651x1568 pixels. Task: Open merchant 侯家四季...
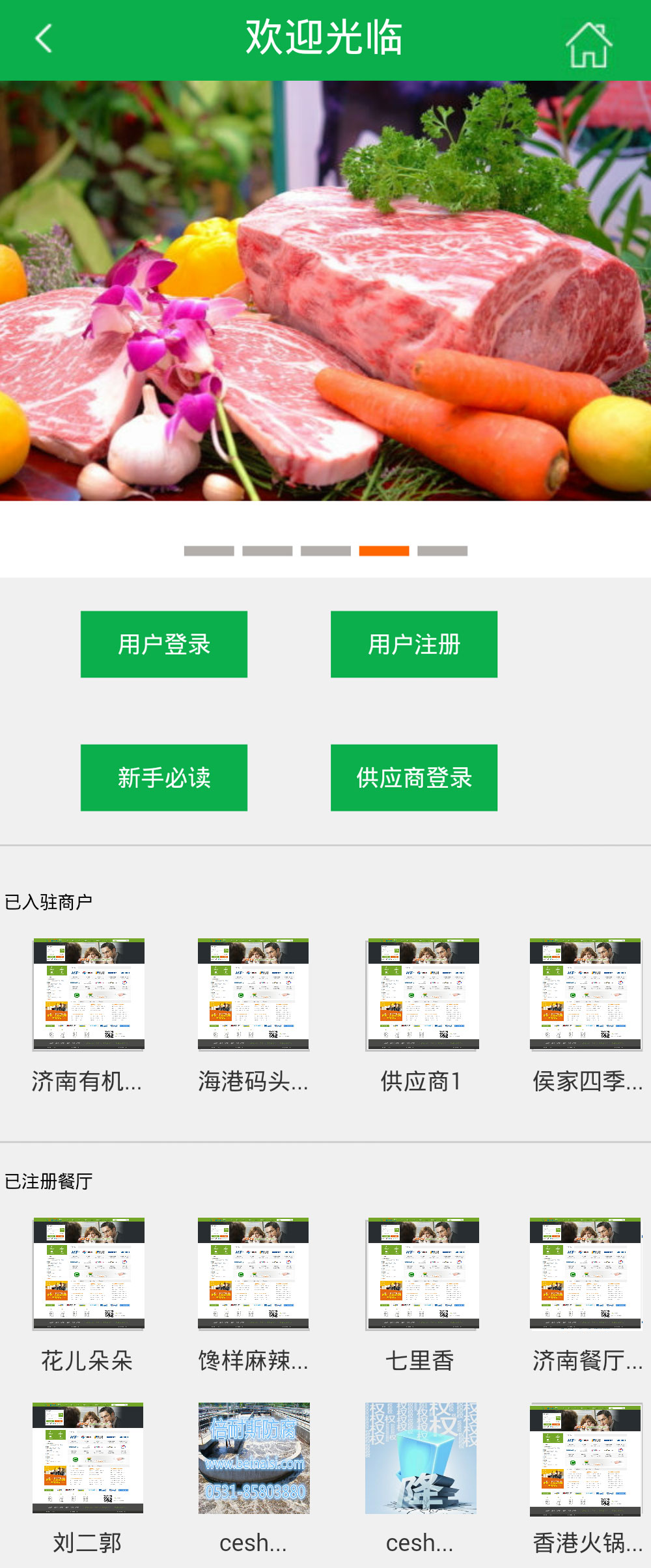[586, 994]
